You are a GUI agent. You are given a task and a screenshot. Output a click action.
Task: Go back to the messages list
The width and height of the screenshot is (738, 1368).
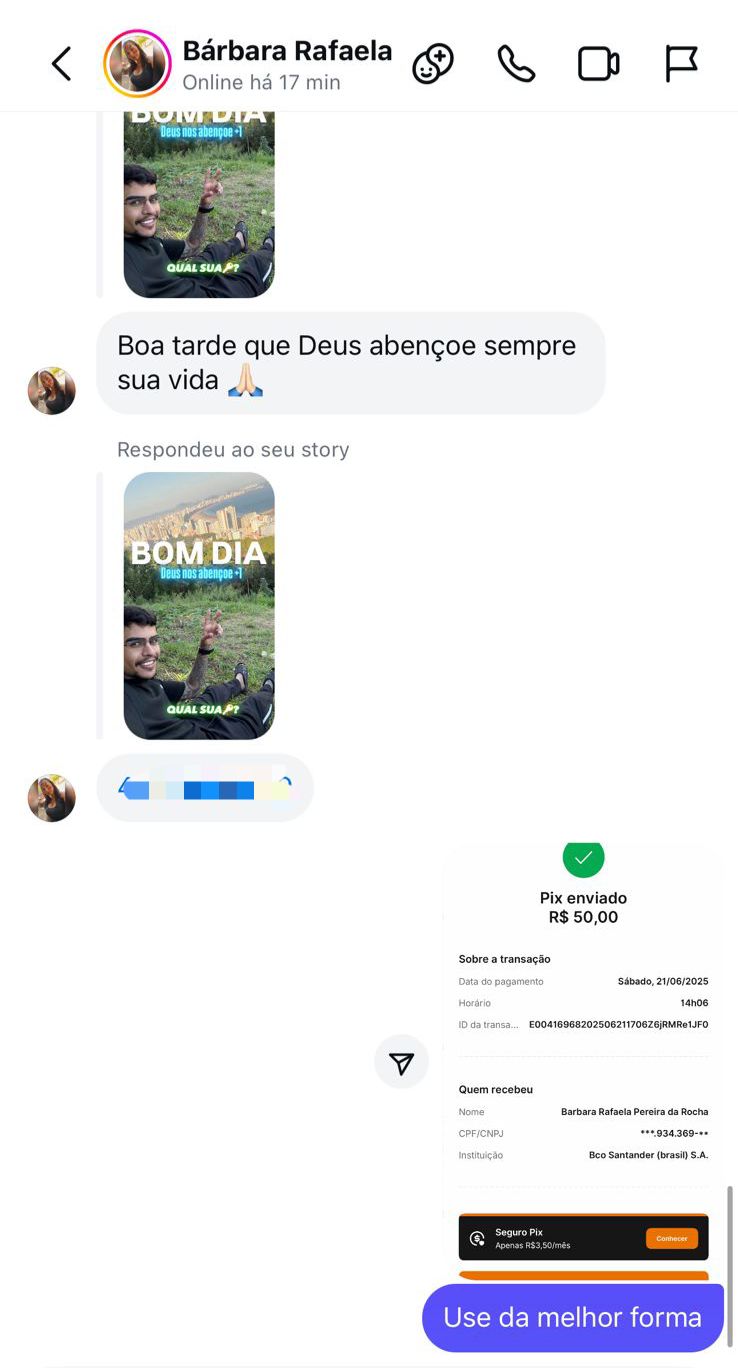[62, 64]
